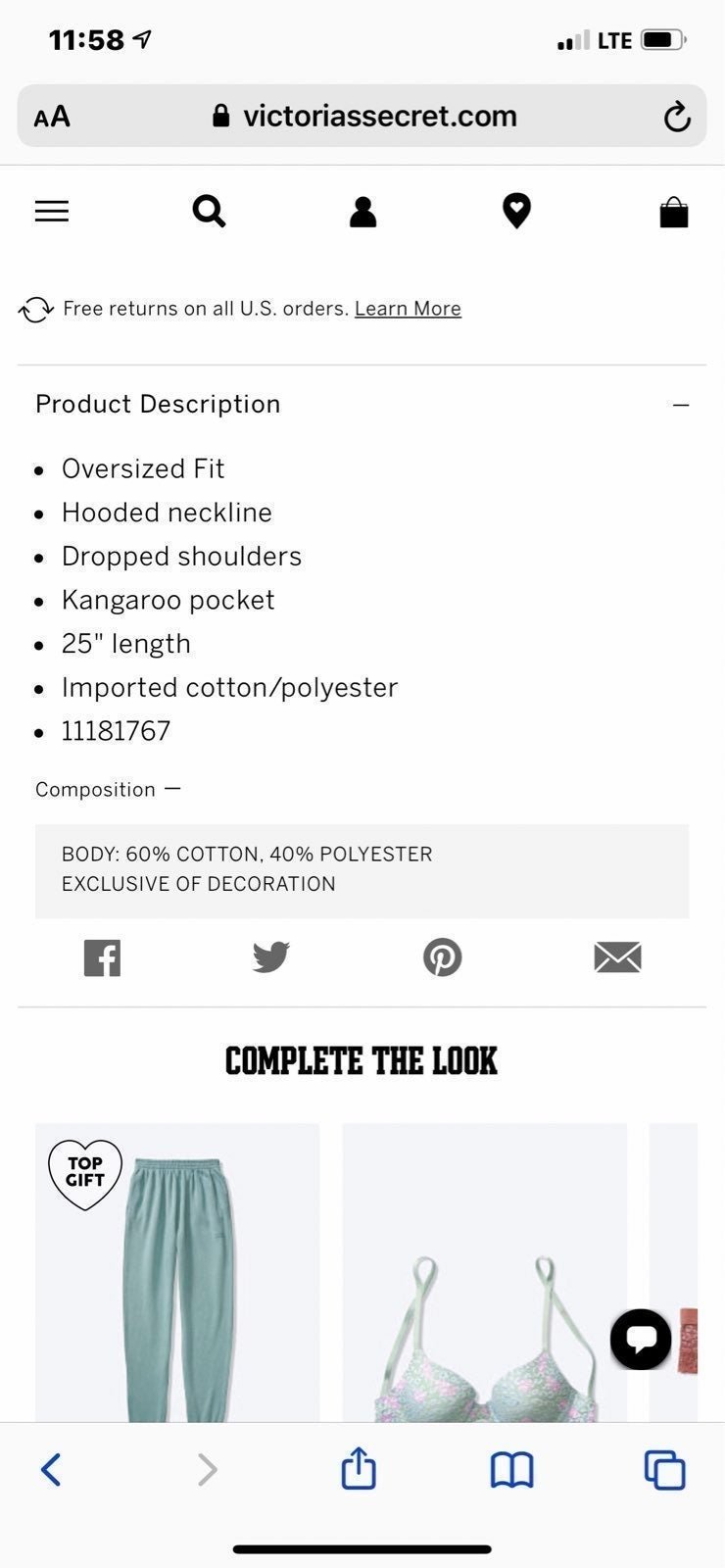Image resolution: width=725 pixels, height=1568 pixels.
Task: Open the hamburger menu
Action: point(52,212)
